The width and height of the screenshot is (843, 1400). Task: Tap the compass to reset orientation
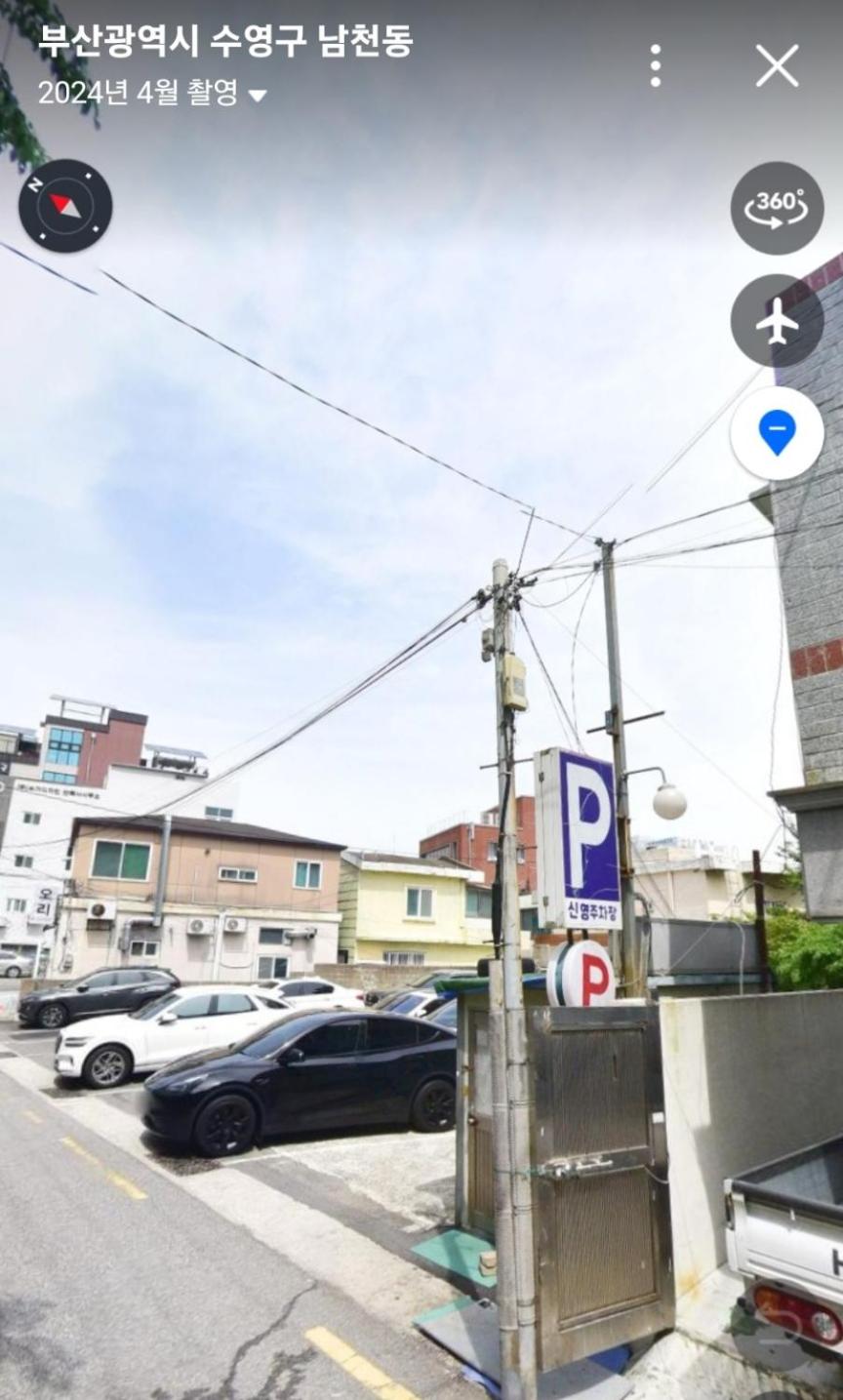[65, 206]
